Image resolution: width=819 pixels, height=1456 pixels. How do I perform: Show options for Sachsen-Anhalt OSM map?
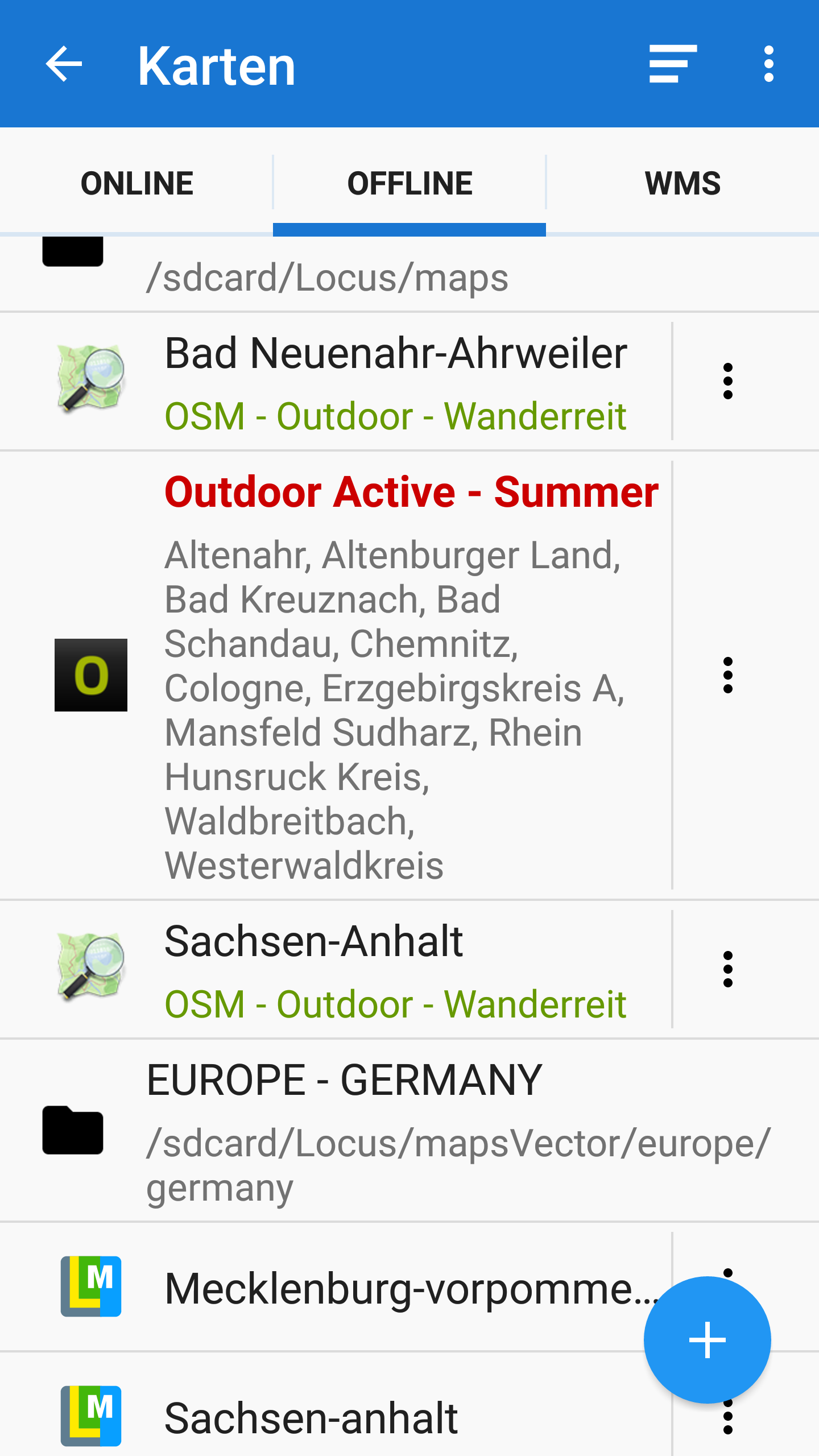coord(727,970)
